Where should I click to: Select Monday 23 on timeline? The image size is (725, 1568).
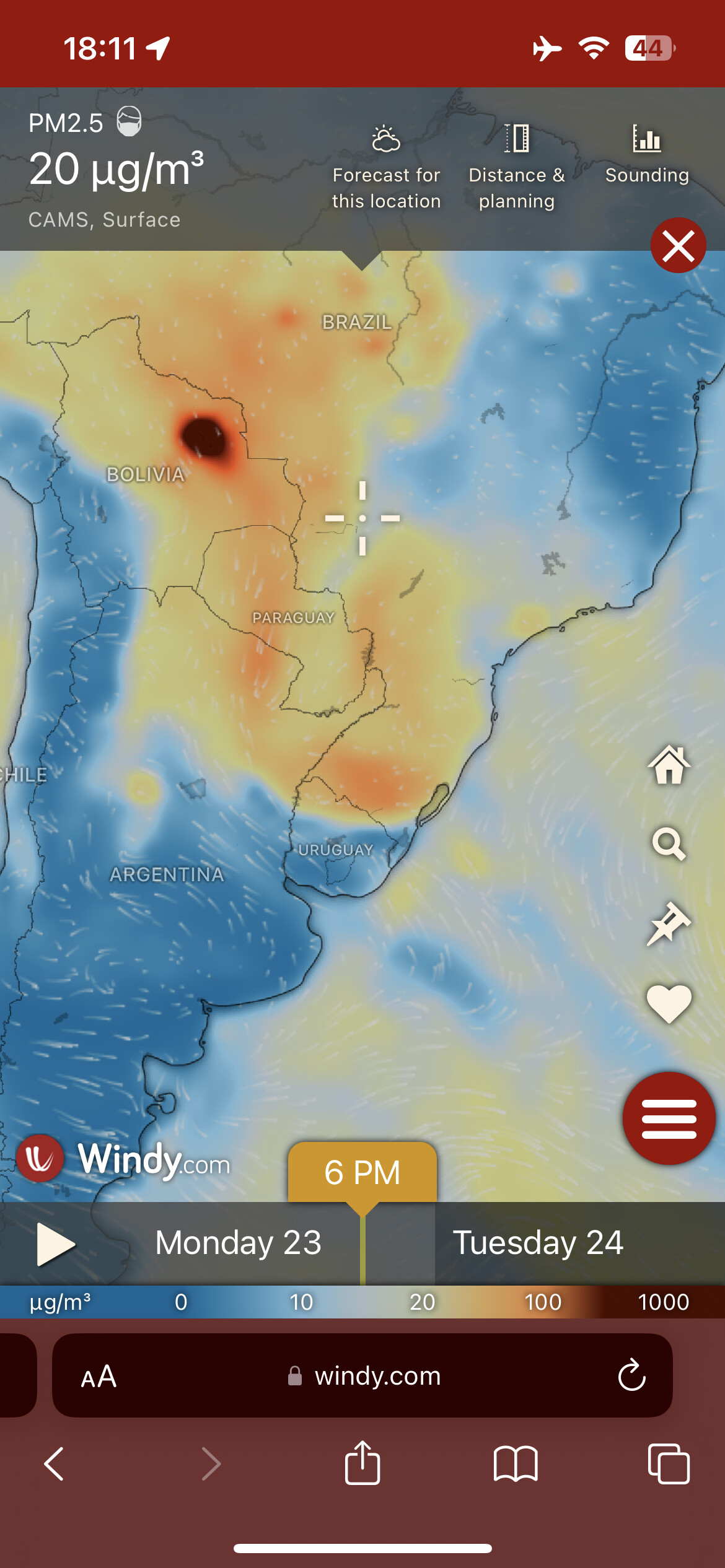point(238,1243)
